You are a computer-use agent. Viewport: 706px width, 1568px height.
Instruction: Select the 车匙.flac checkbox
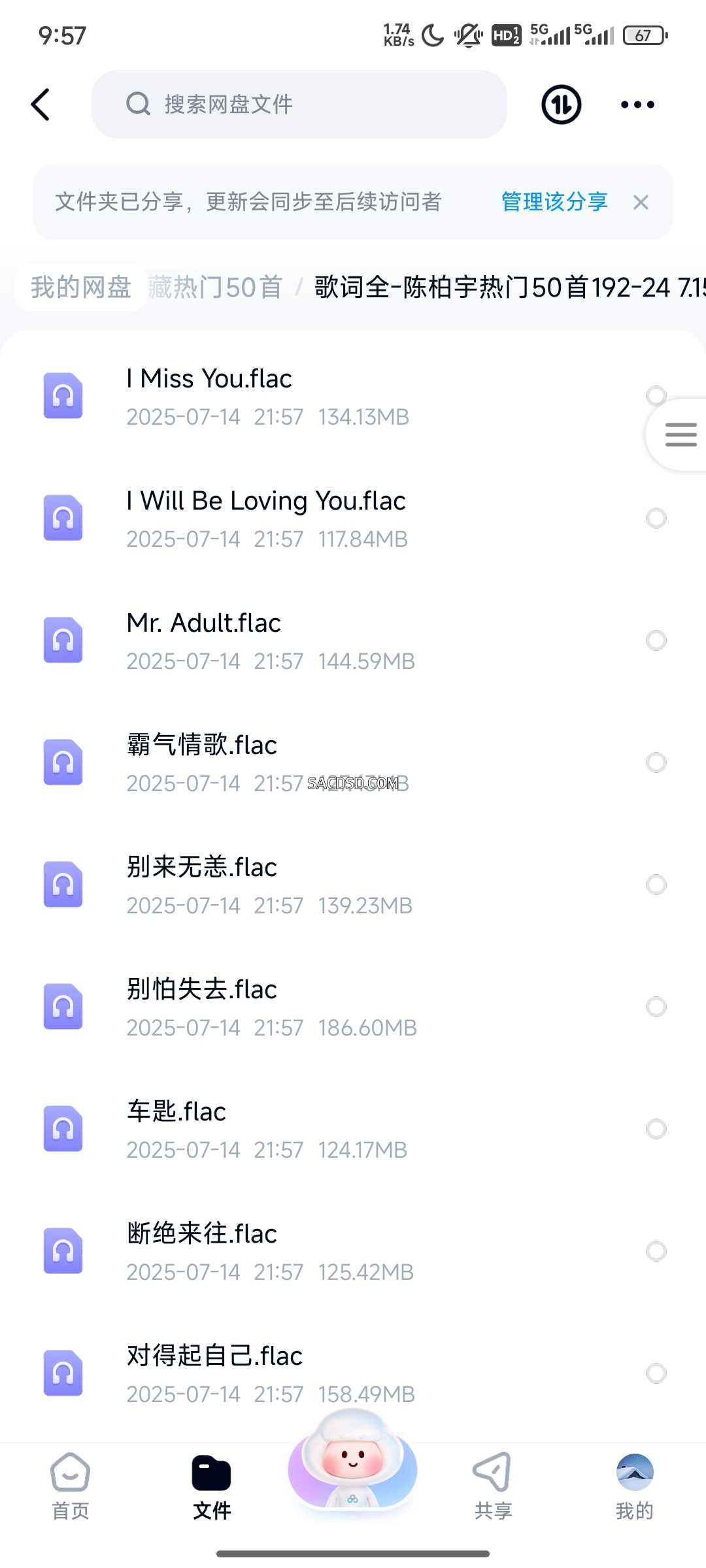coord(656,1129)
